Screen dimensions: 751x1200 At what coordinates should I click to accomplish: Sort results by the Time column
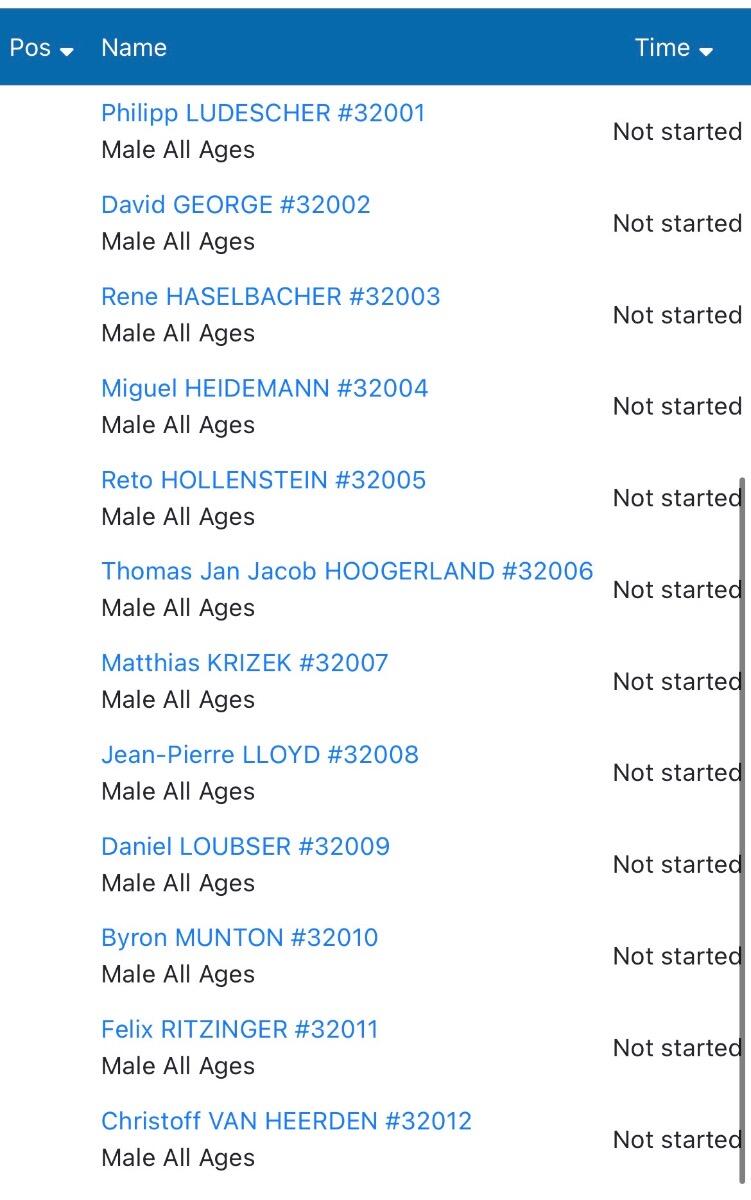[x=674, y=48]
